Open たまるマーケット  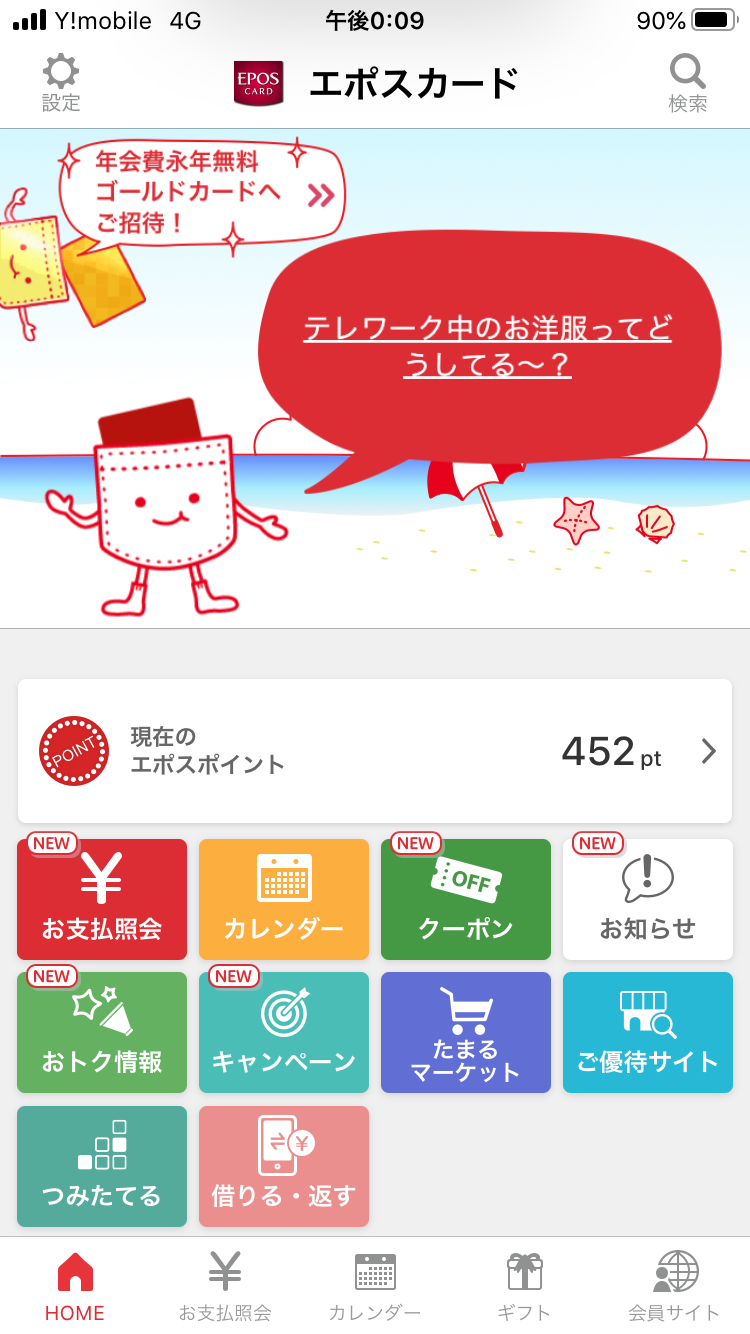466,1032
